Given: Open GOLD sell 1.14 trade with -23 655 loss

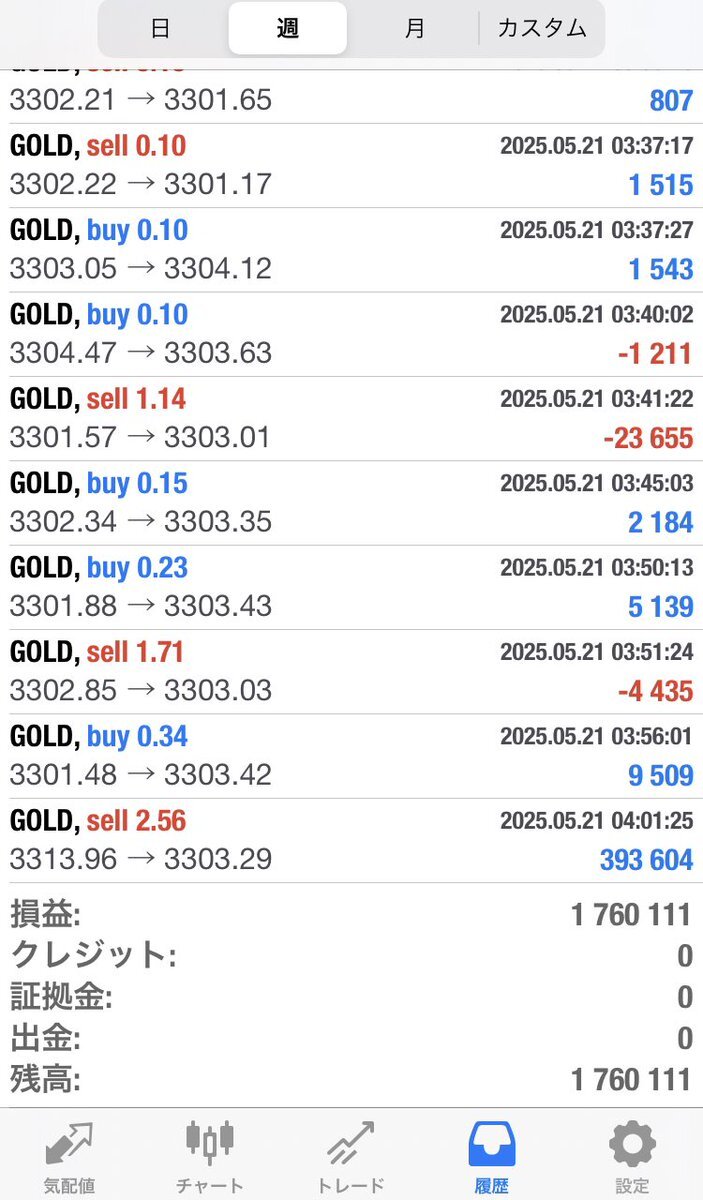Looking at the screenshot, I should point(351,419).
